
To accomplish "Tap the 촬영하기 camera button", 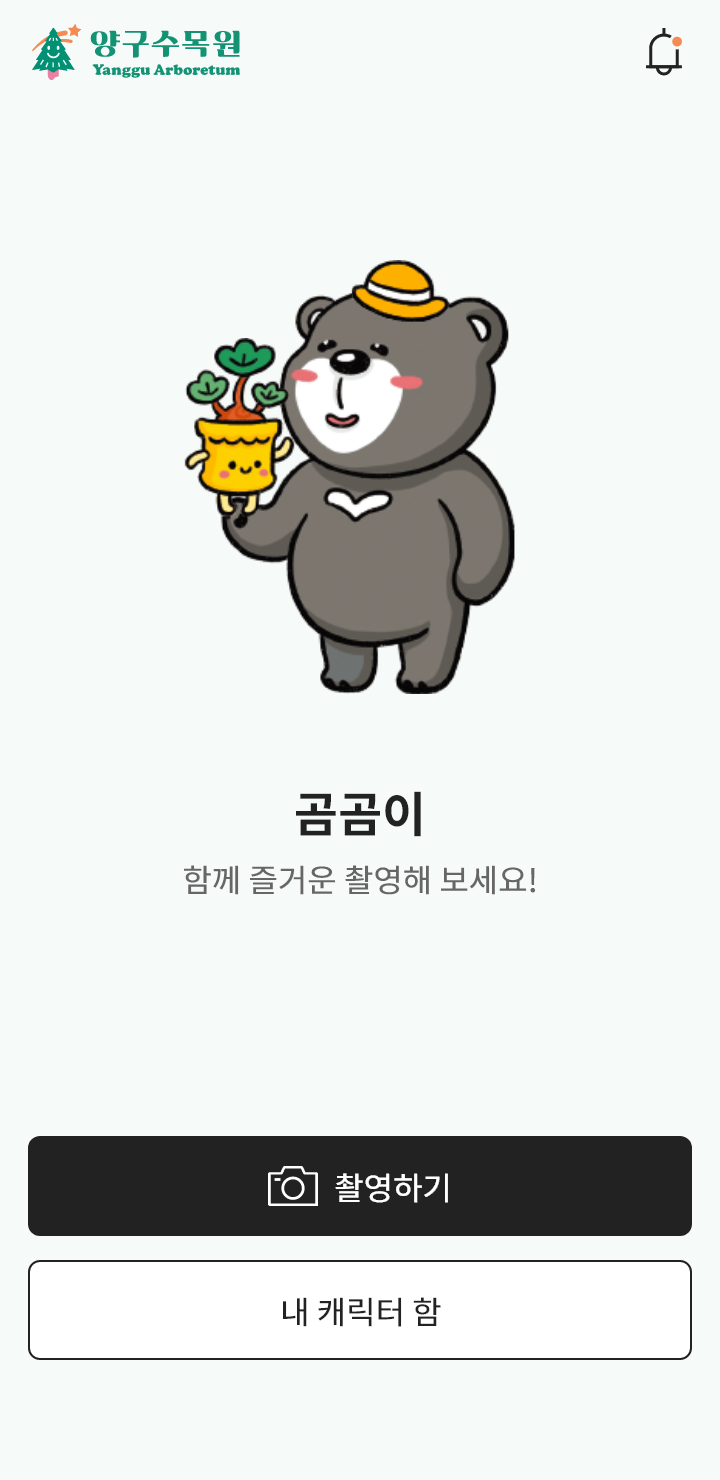I will 360,1186.
